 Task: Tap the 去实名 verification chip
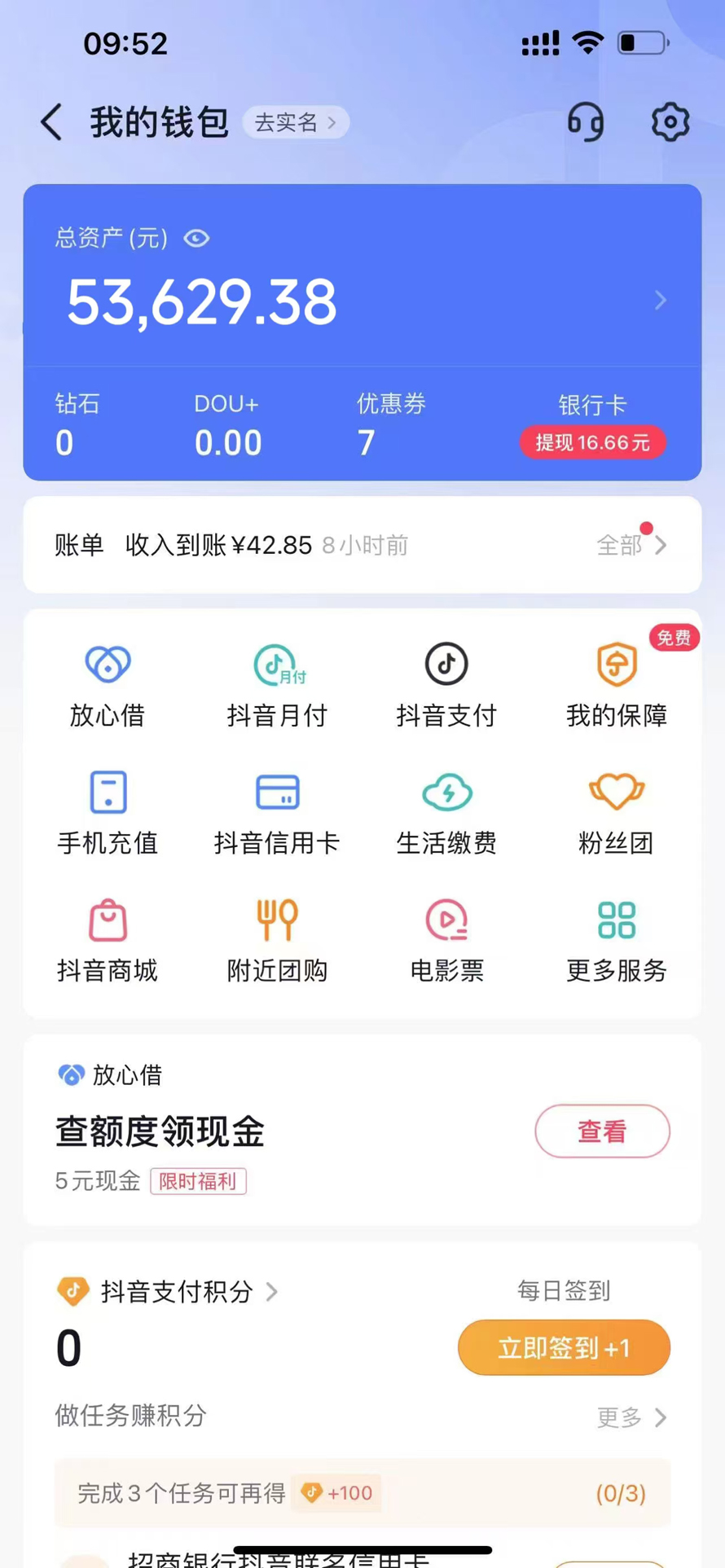[x=295, y=123]
